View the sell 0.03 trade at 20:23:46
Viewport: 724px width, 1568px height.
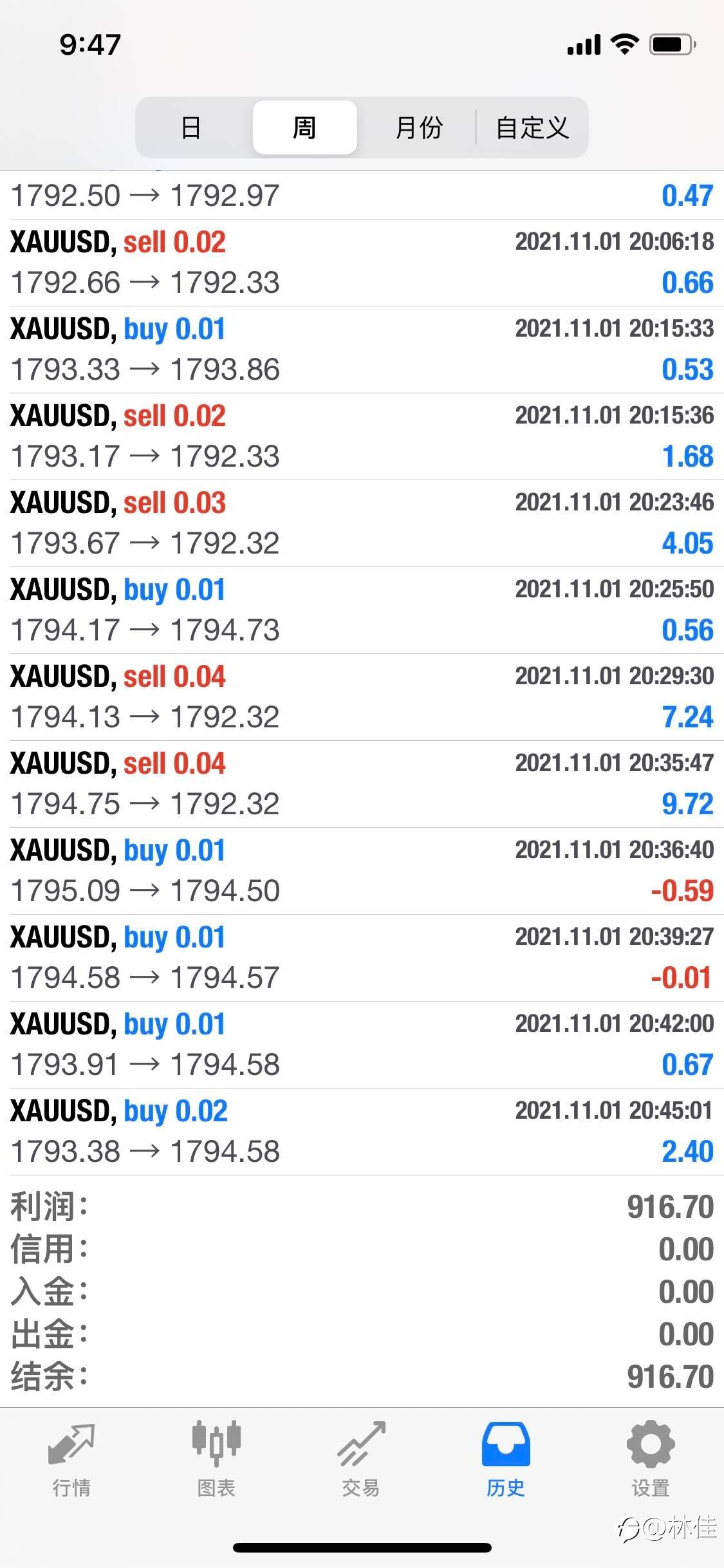click(362, 523)
